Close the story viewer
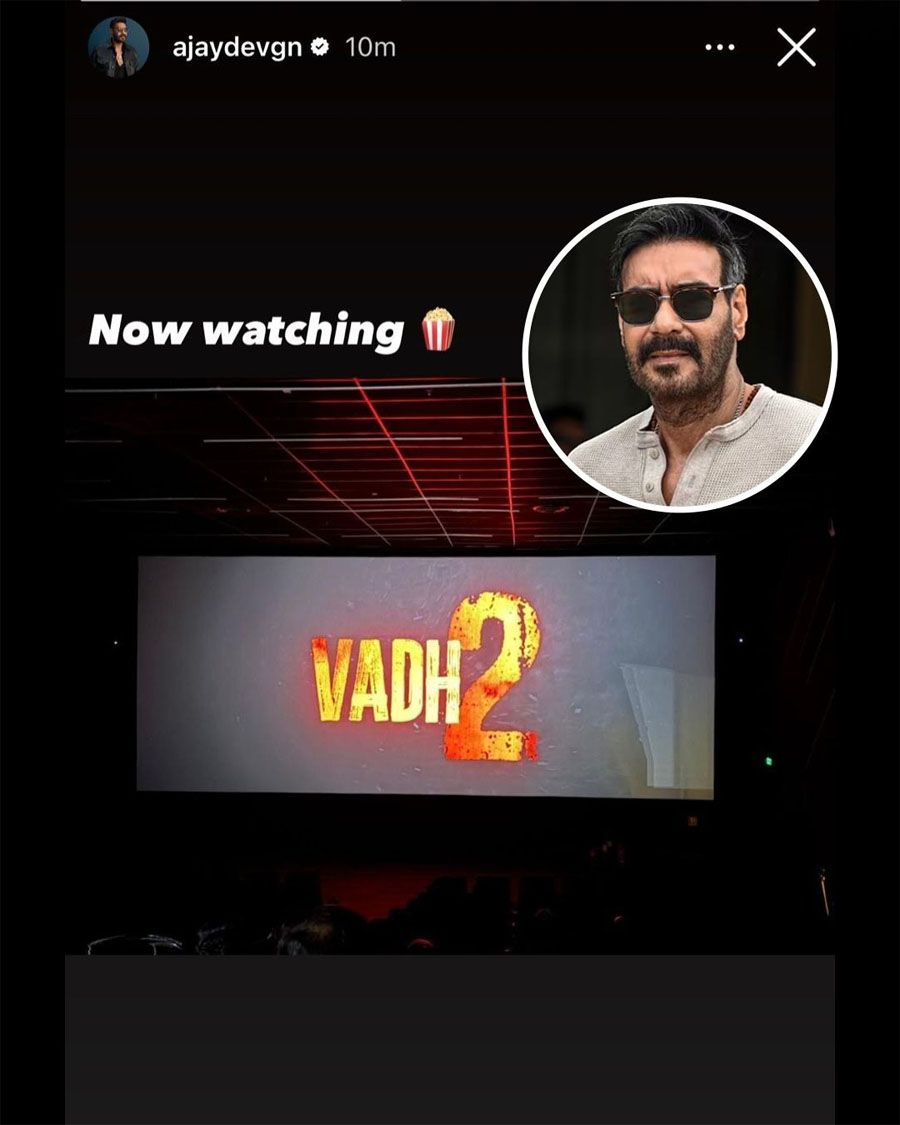The width and height of the screenshot is (900, 1125). [796, 47]
